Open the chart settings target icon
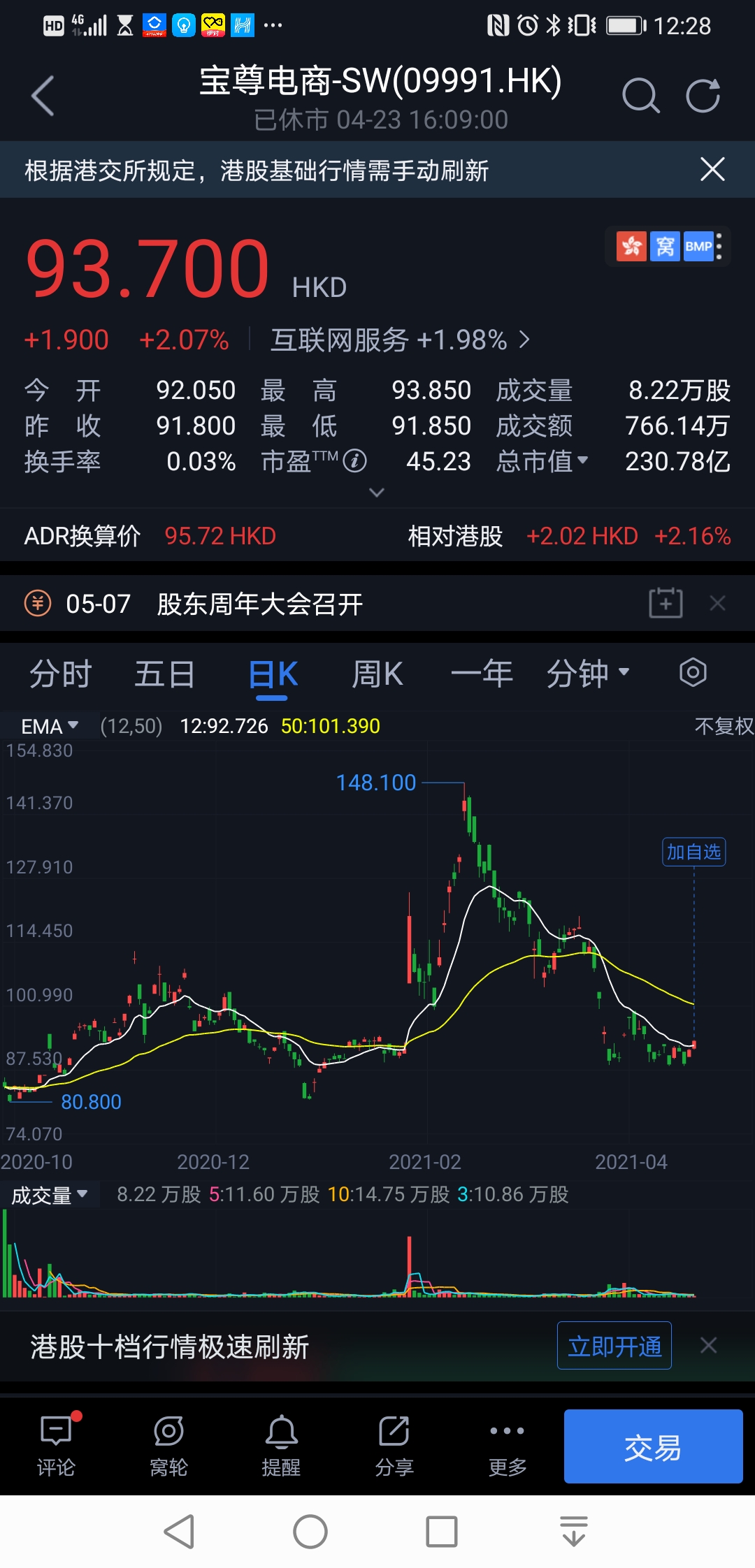The height and width of the screenshot is (1568, 755). click(693, 673)
